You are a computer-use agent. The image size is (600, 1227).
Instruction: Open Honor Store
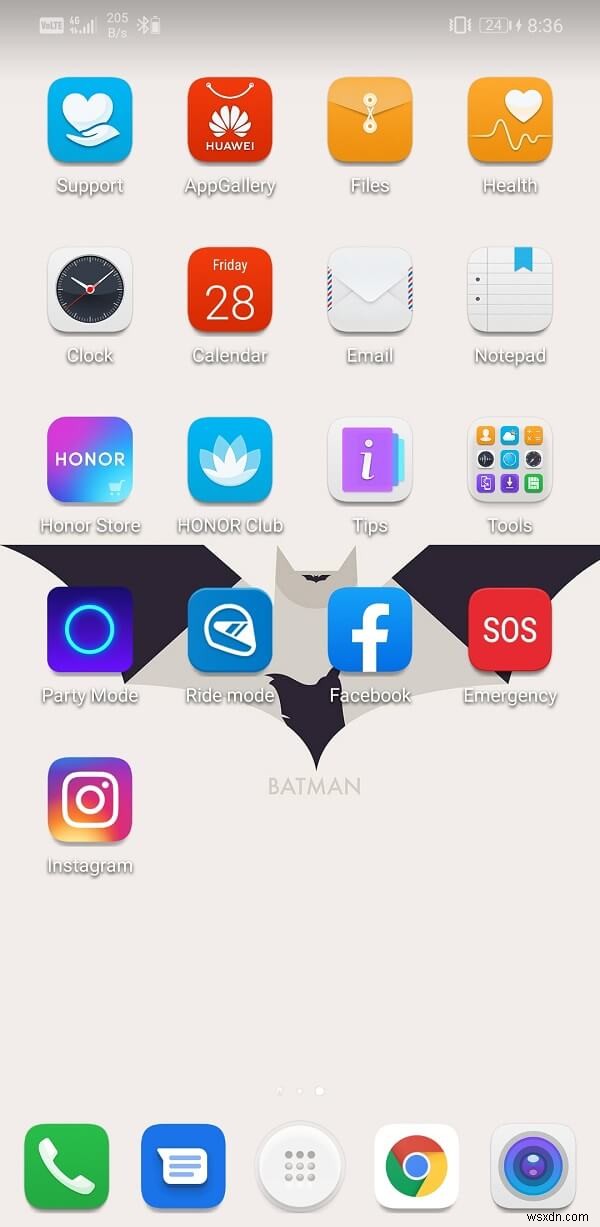point(90,460)
